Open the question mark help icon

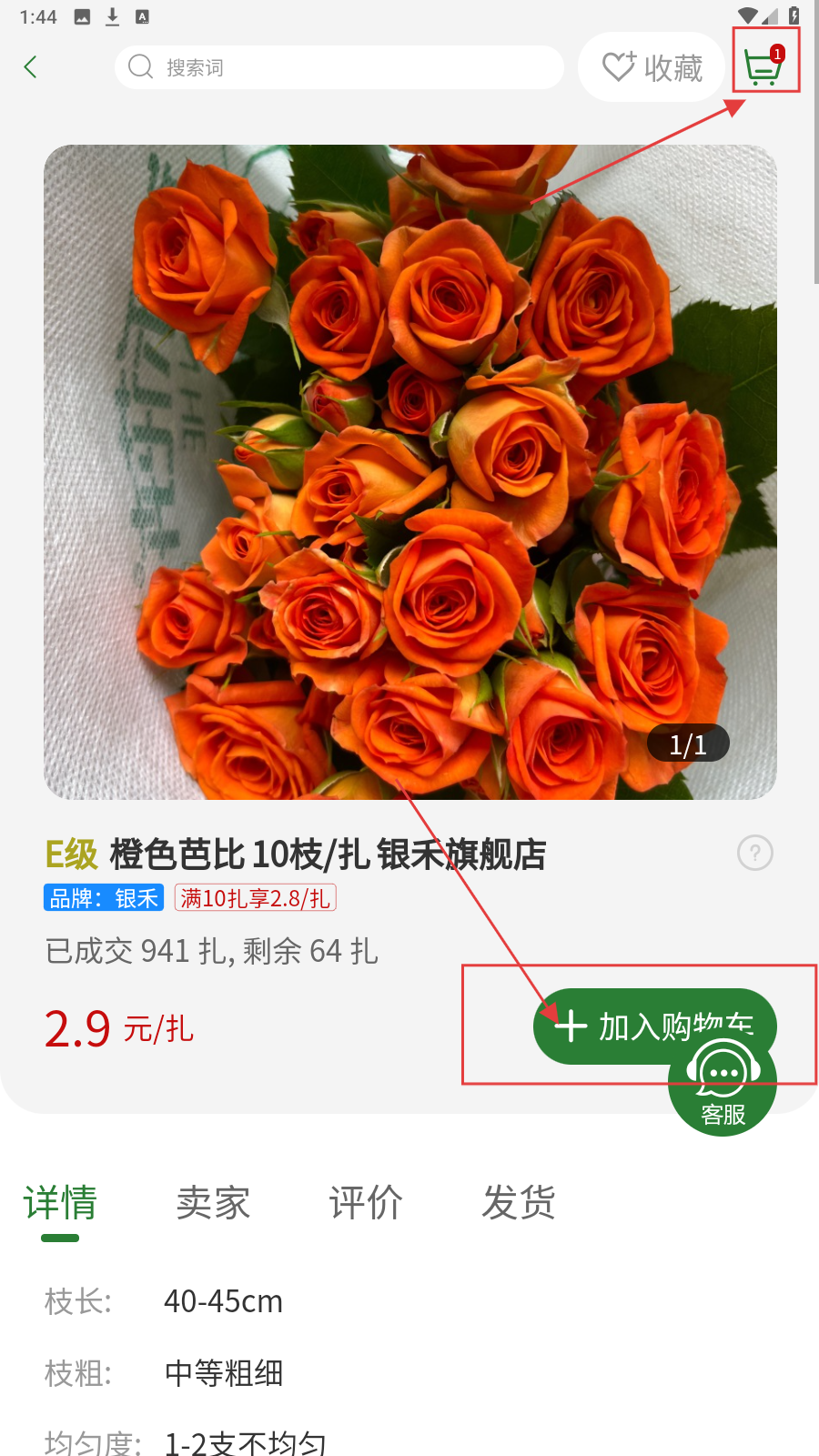[x=755, y=854]
